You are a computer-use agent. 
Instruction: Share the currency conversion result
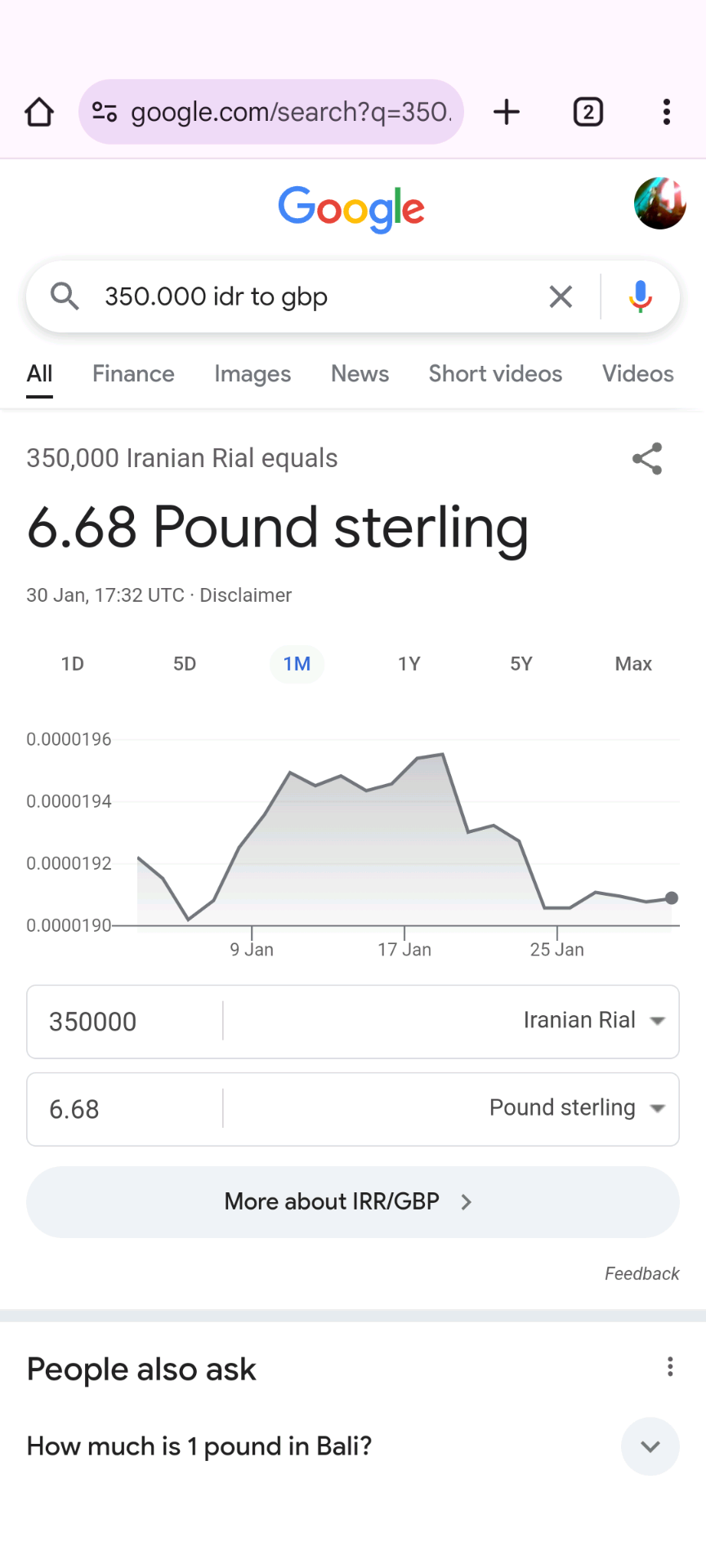coord(647,459)
